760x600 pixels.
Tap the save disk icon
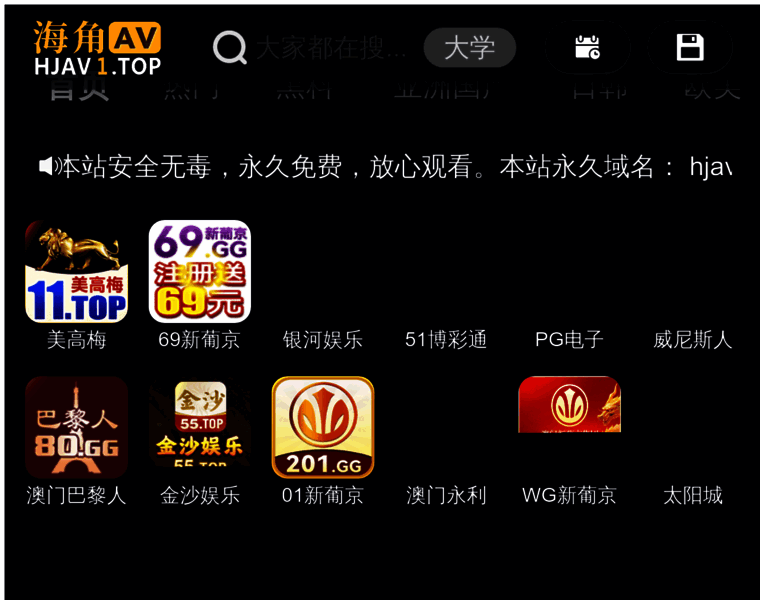click(690, 47)
